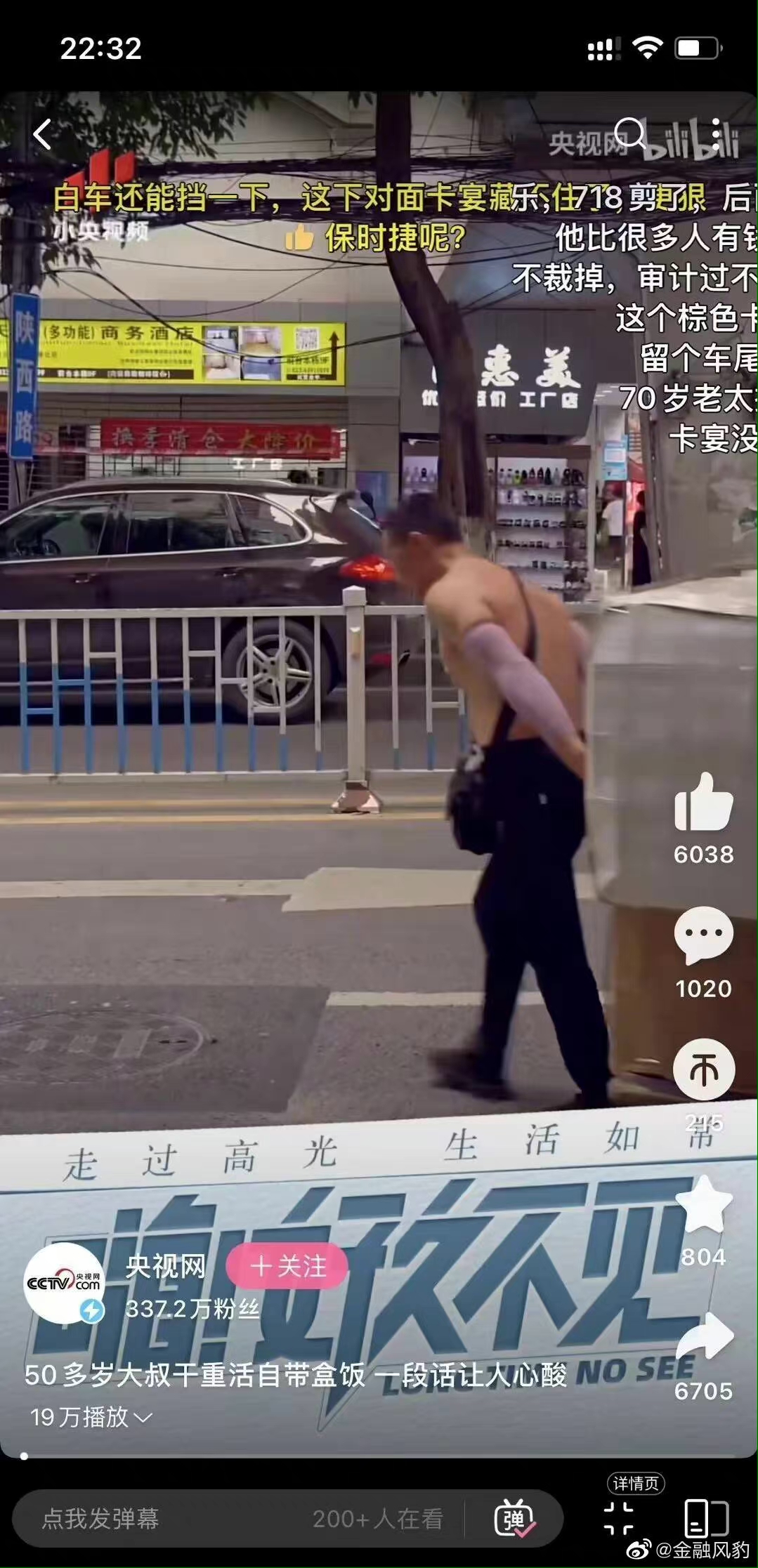
Task: Go back from the video
Action: (43, 133)
